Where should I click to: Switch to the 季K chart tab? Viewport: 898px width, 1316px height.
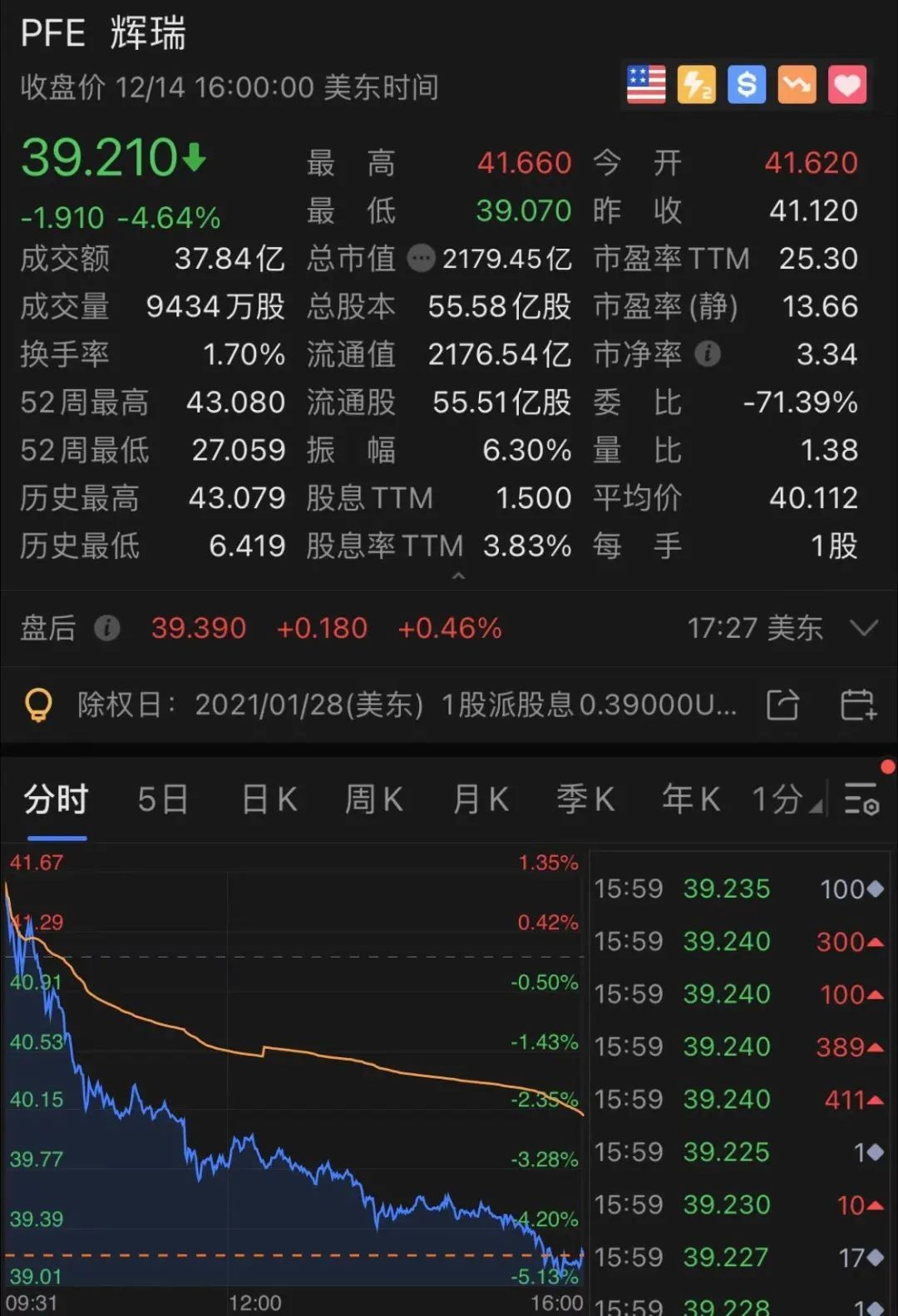pyautogui.click(x=586, y=800)
